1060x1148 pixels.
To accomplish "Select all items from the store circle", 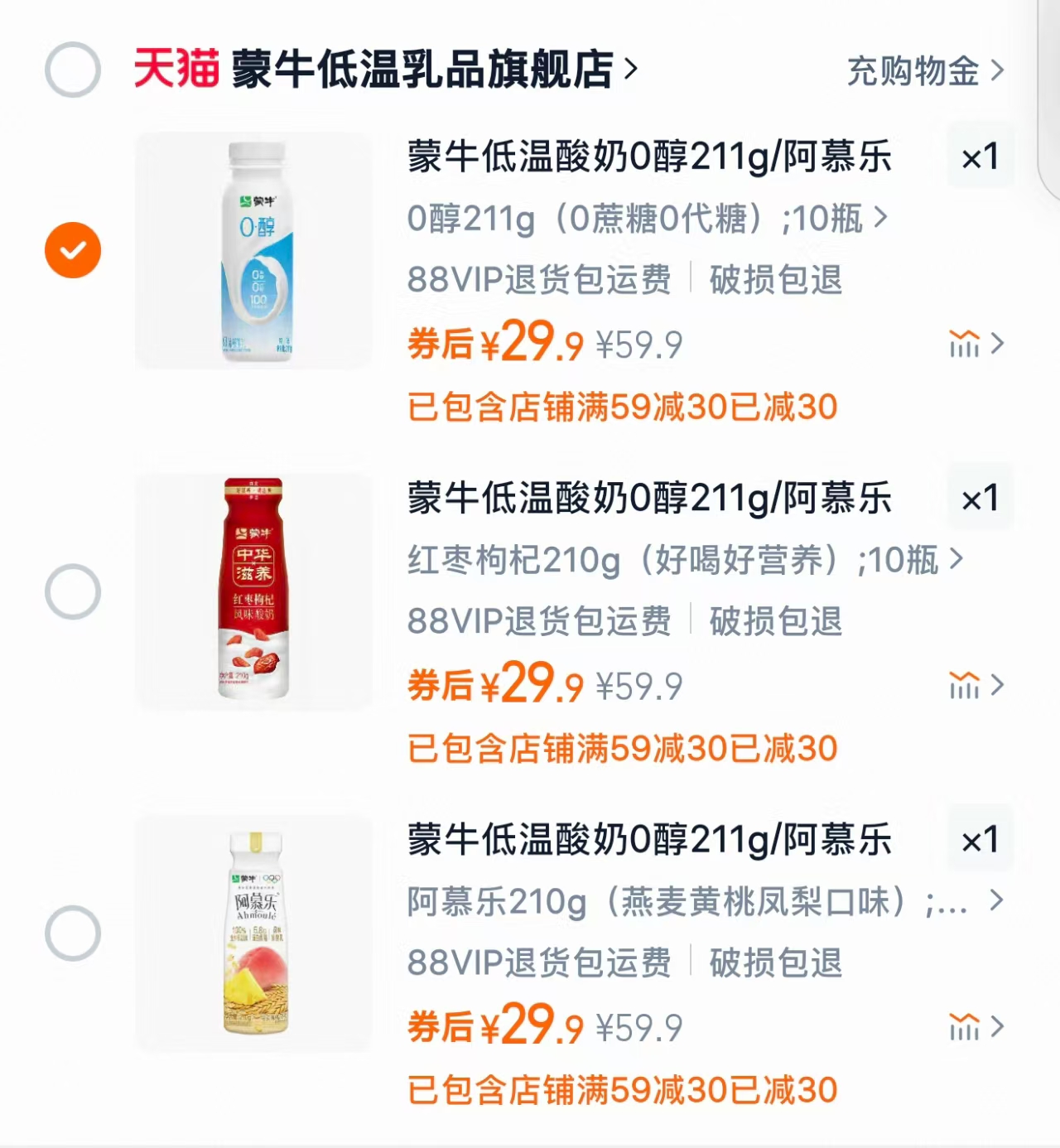I will (73, 70).
